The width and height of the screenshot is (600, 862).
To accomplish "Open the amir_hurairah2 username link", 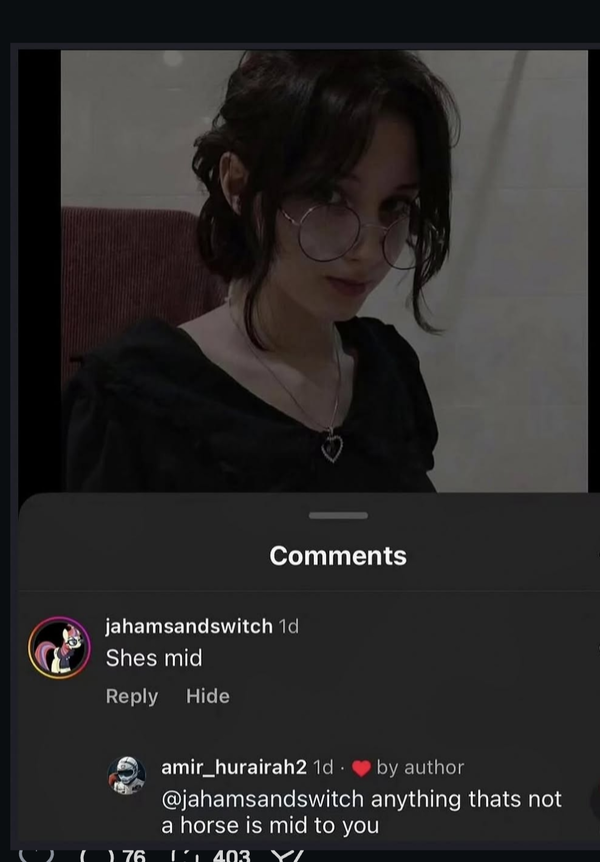I will pyautogui.click(x=234, y=767).
